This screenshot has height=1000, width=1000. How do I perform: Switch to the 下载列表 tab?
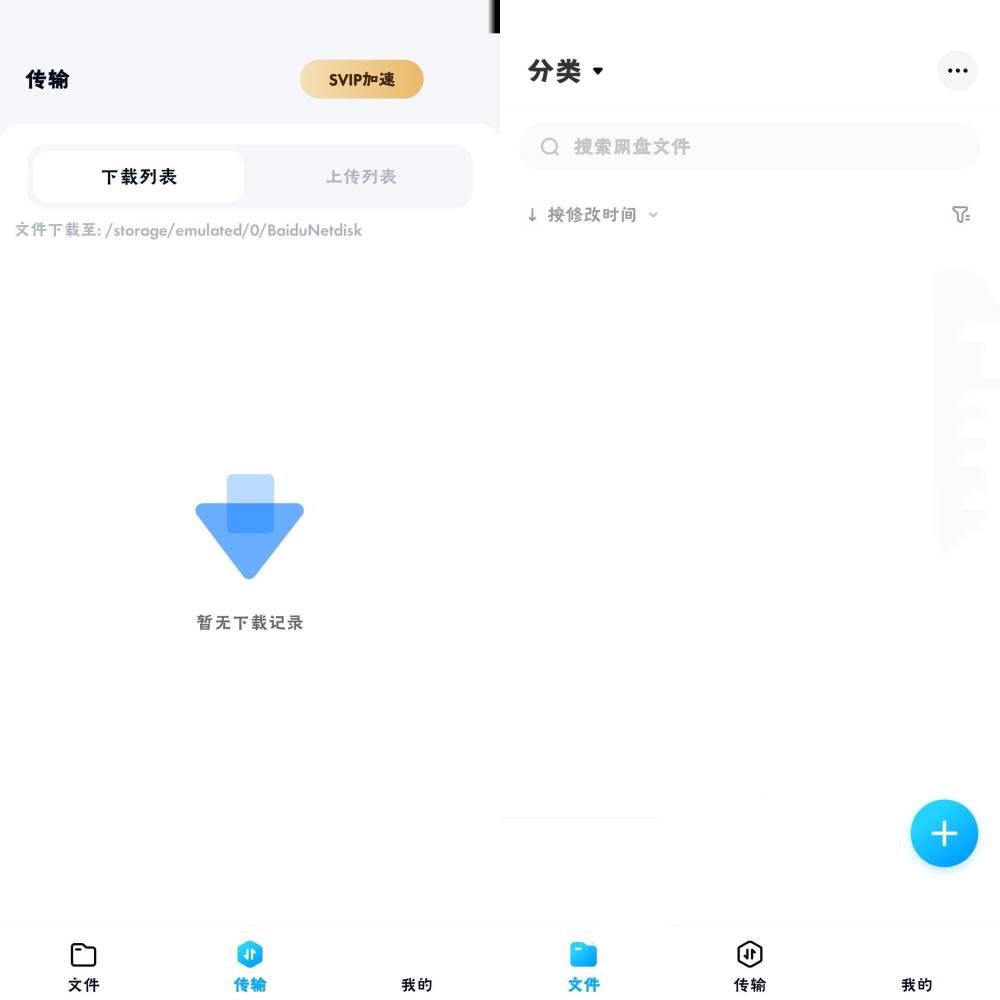click(139, 177)
